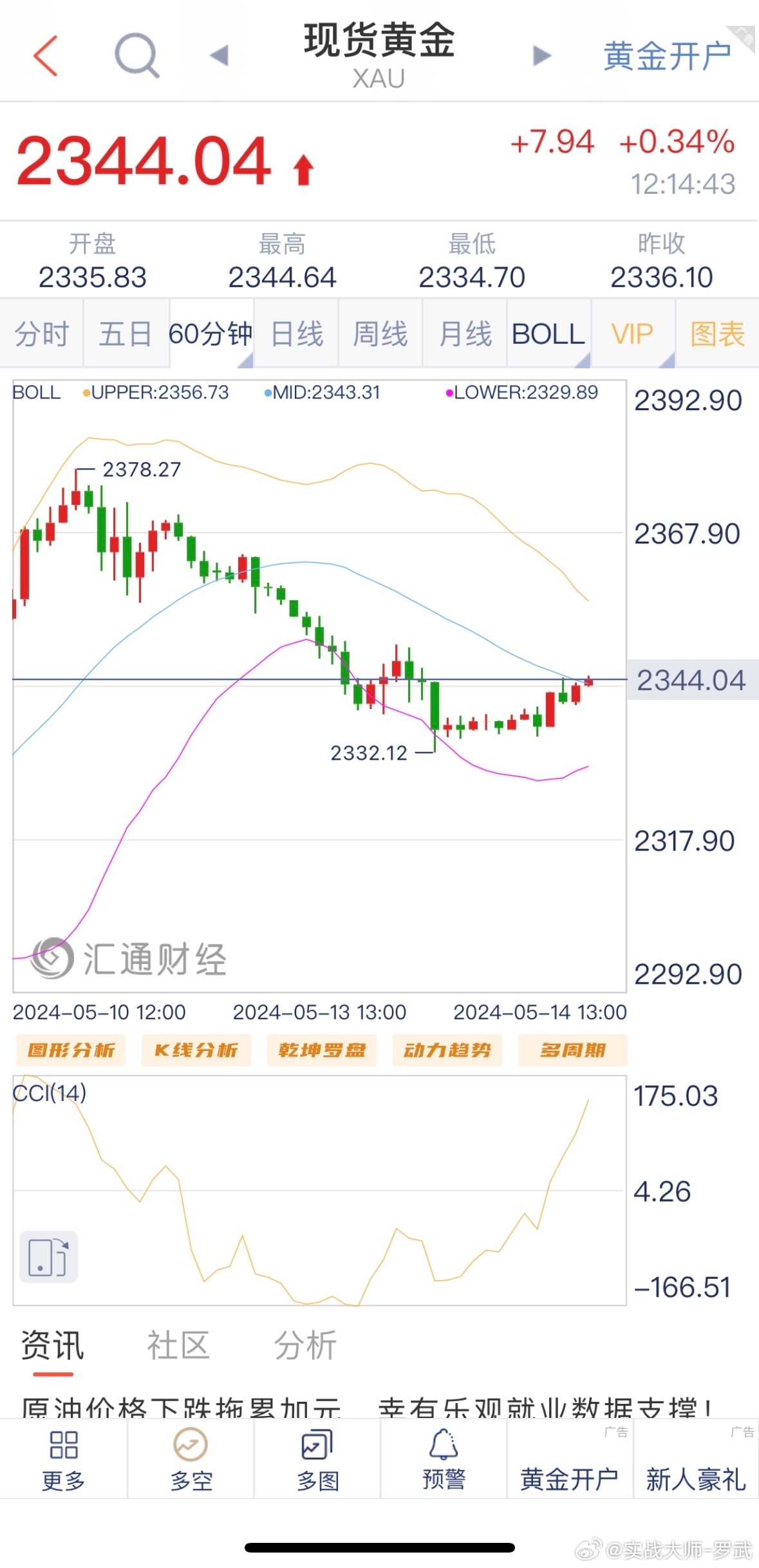
Task: Select the 五日 chart tab
Action: point(126,334)
